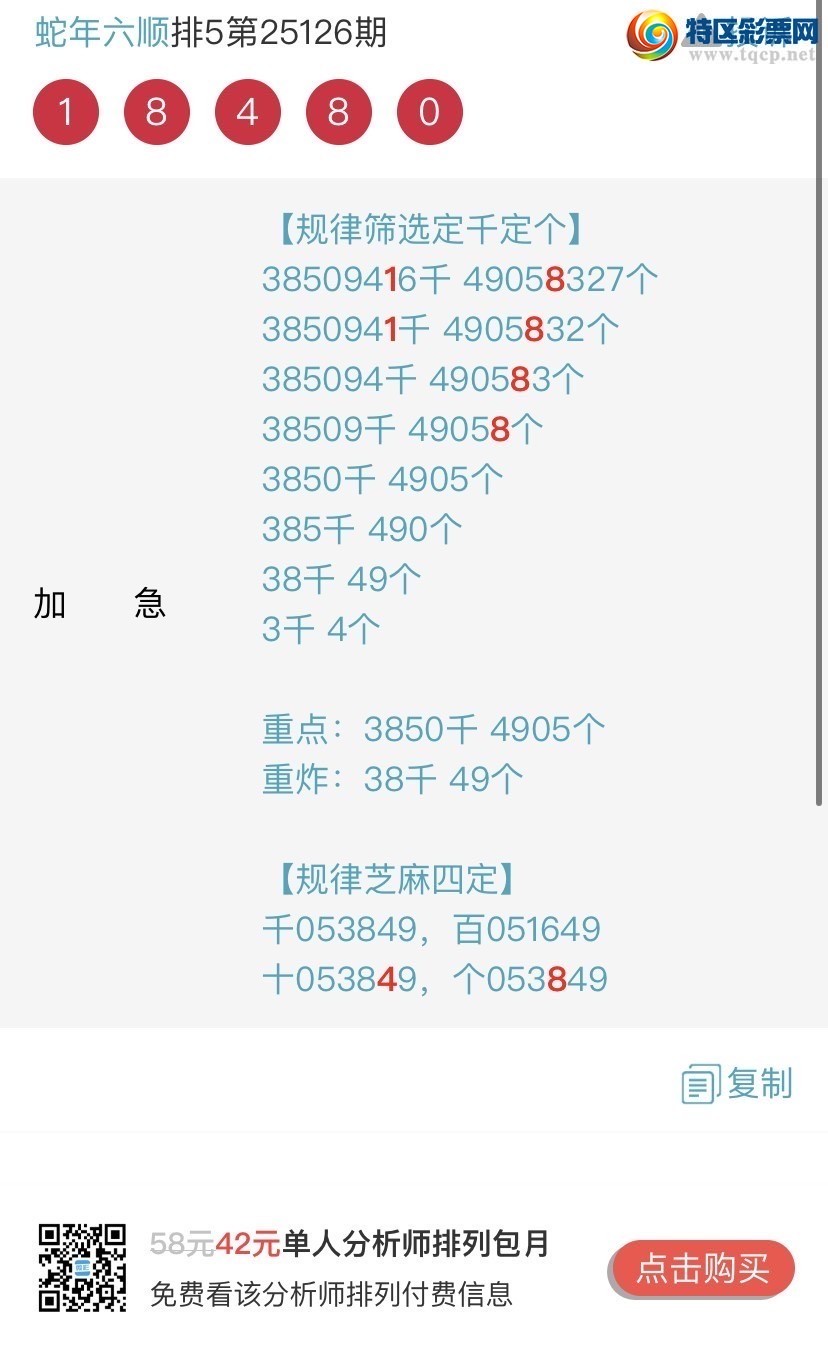Viewport: 828px width, 1351px height.
Task: Click the 【规律筛选定千定个】 heading
Action: [x=428, y=229]
